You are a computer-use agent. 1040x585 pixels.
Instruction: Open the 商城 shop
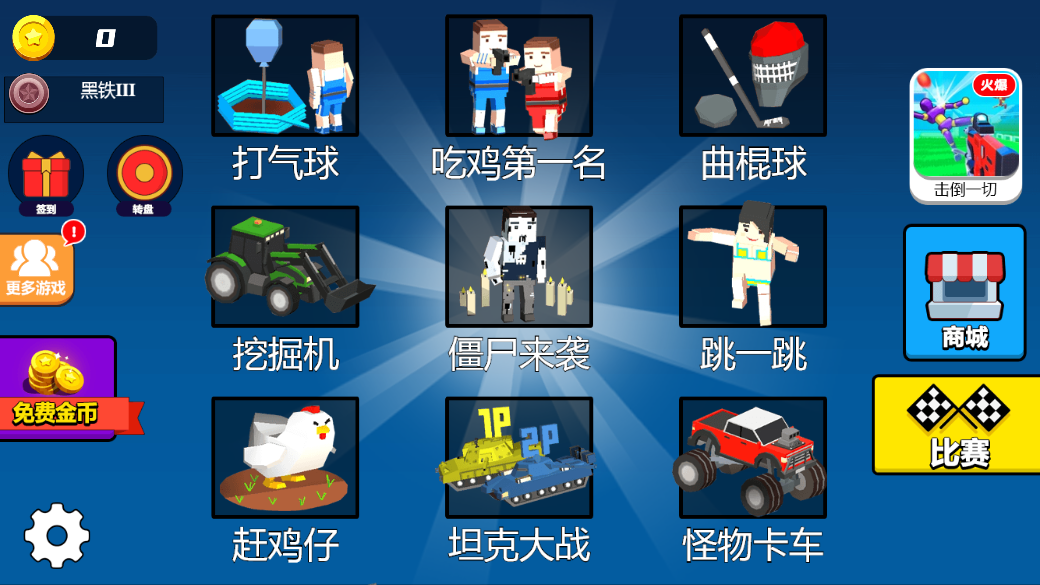point(964,293)
